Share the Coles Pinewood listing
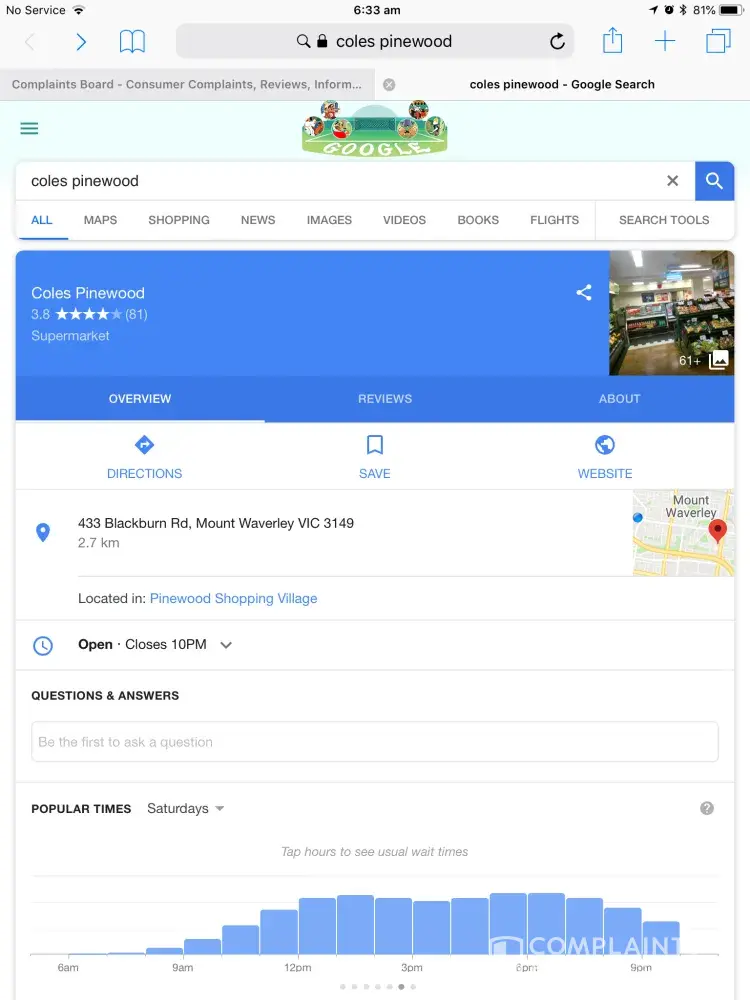The image size is (750, 1000). [584, 293]
